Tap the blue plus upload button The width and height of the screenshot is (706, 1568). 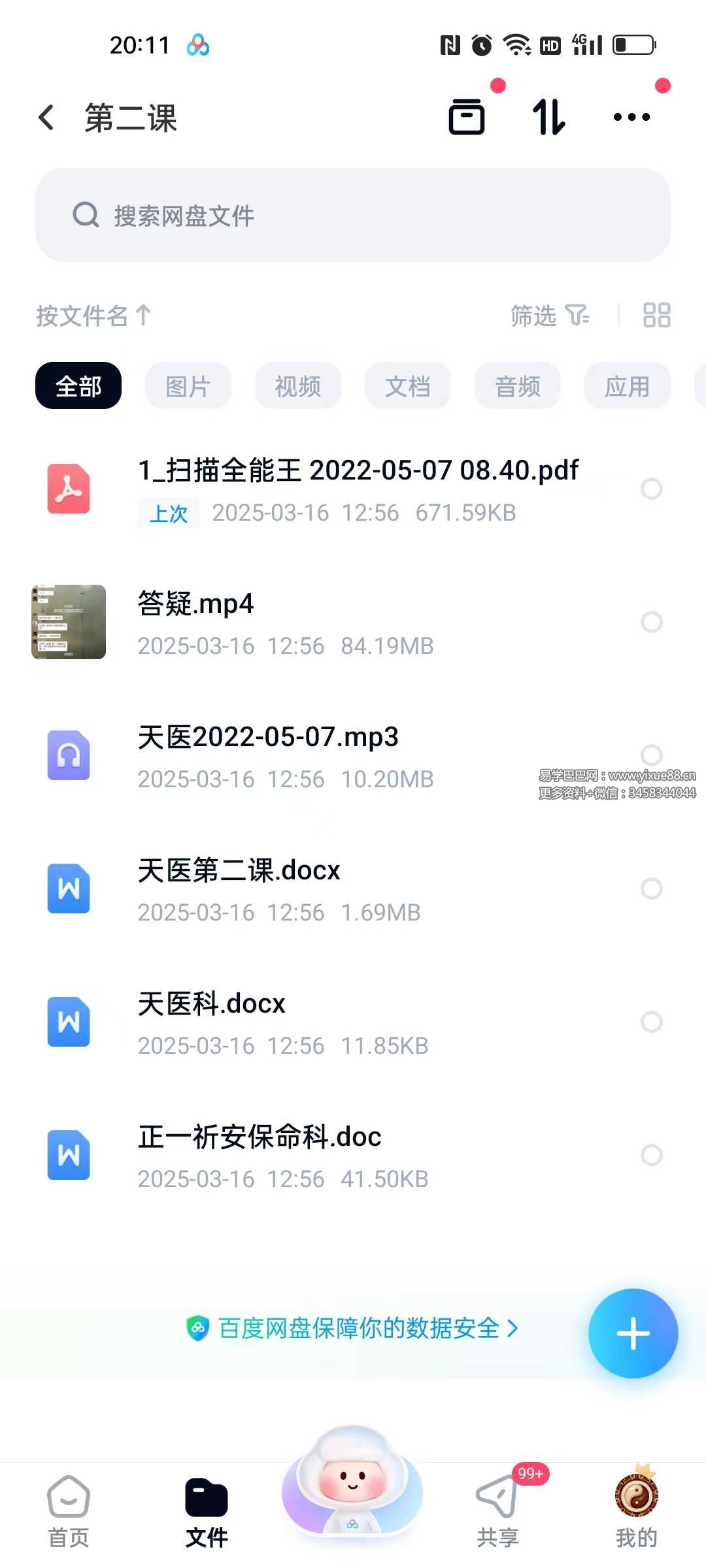pos(632,1334)
